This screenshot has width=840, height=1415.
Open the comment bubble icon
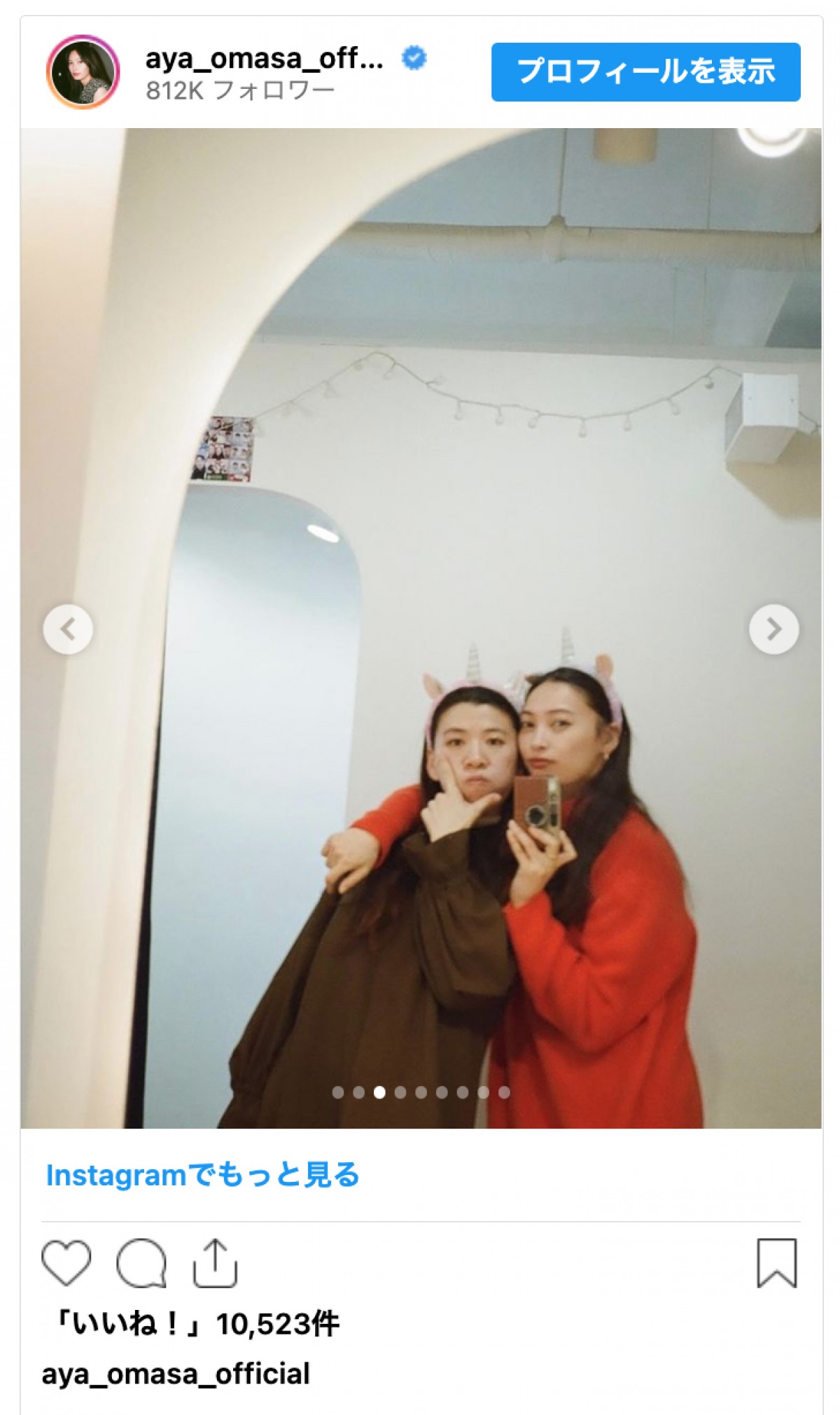[141, 1264]
